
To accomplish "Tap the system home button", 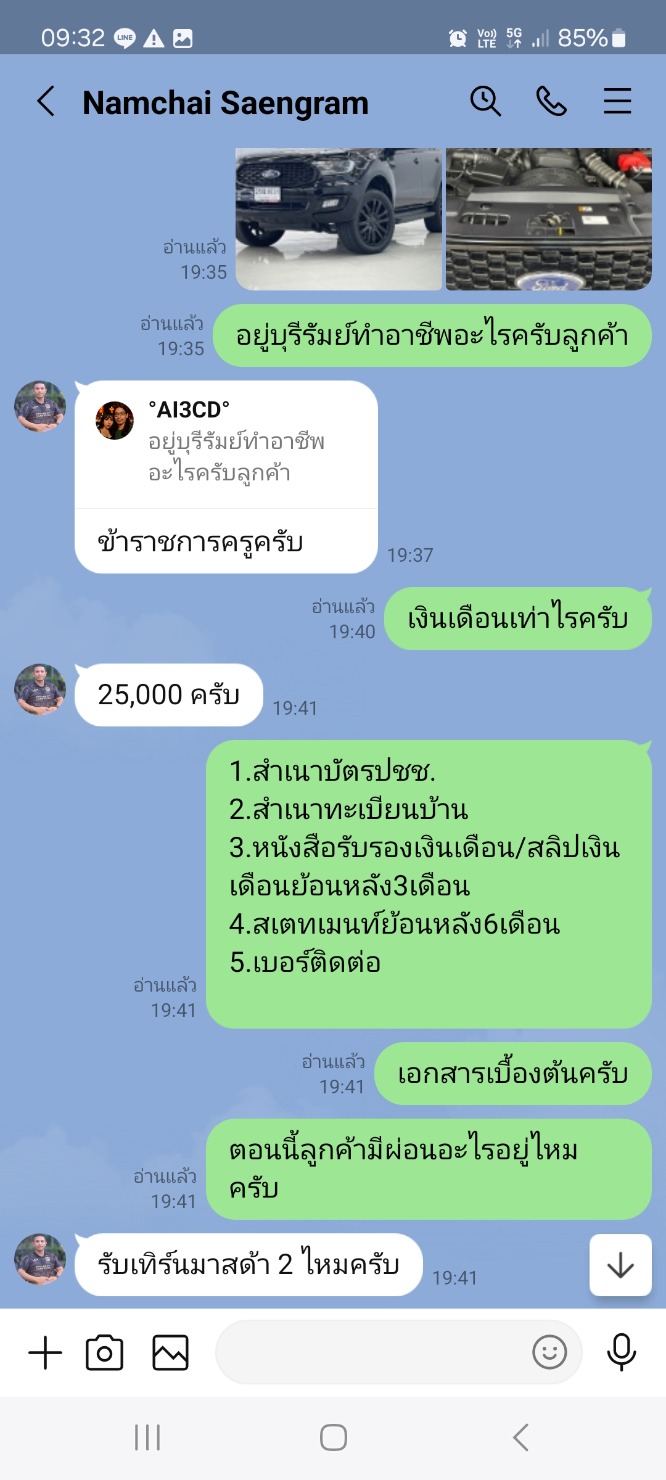I will pos(333,1438).
